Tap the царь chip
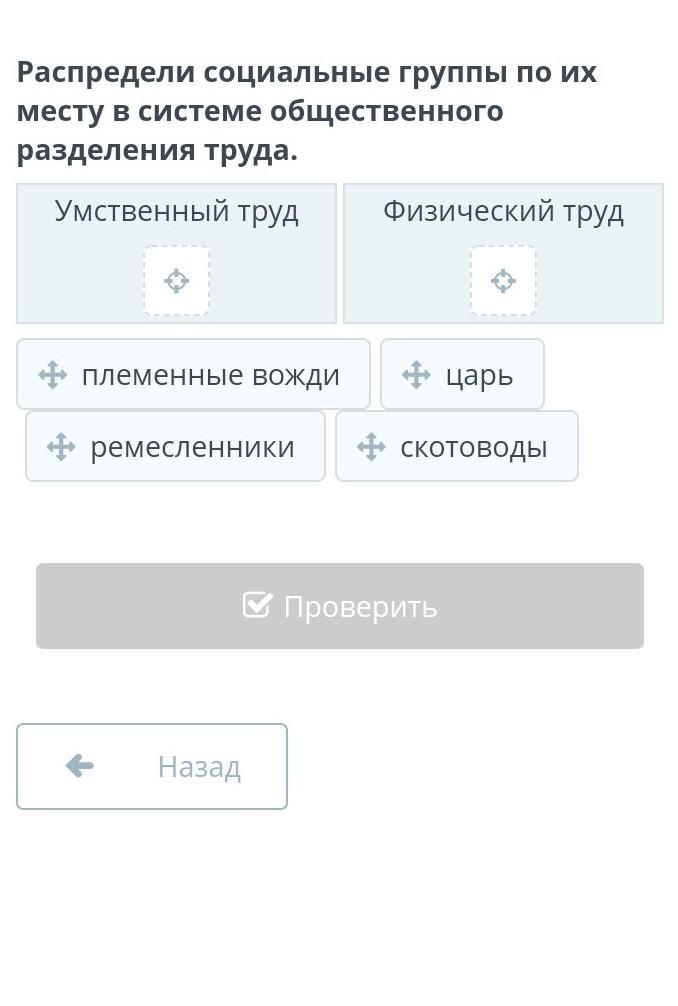This screenshot has width=678, height=1006. [462, 375]
